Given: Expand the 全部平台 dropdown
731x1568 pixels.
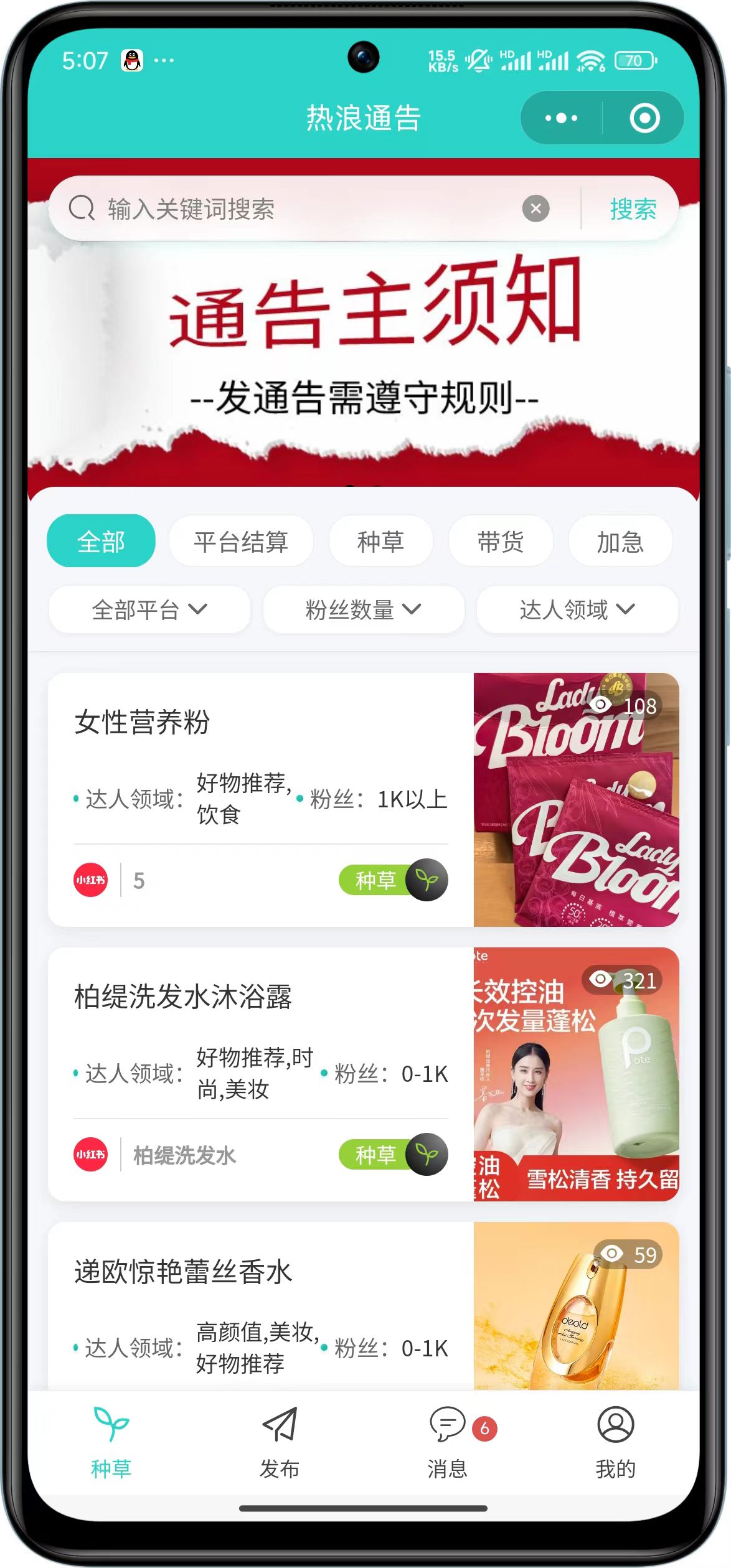Looking at the screenshot, I should pyautogui.click(x=149, y=609).
